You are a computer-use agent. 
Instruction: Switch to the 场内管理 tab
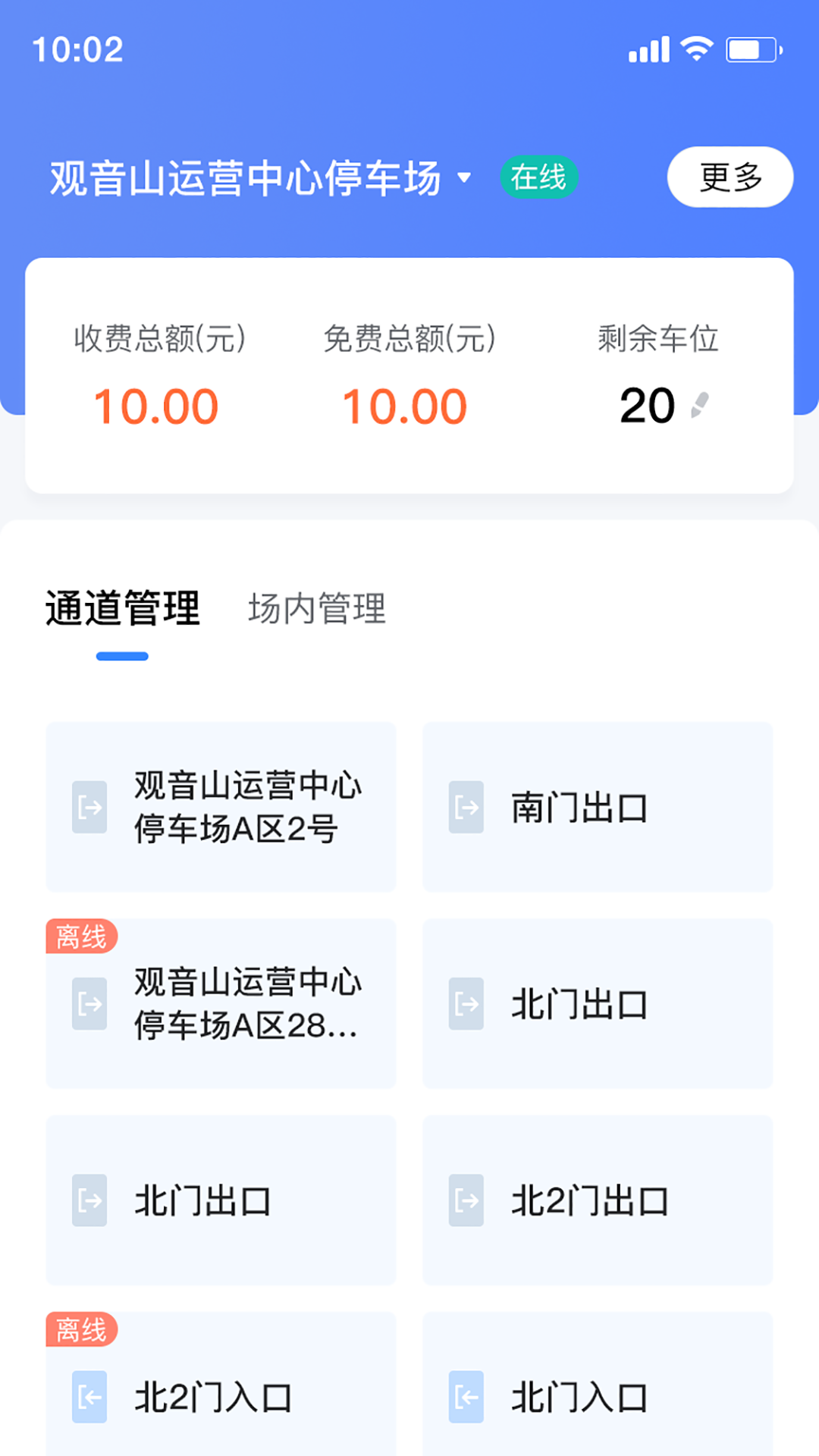click(316, 608)
